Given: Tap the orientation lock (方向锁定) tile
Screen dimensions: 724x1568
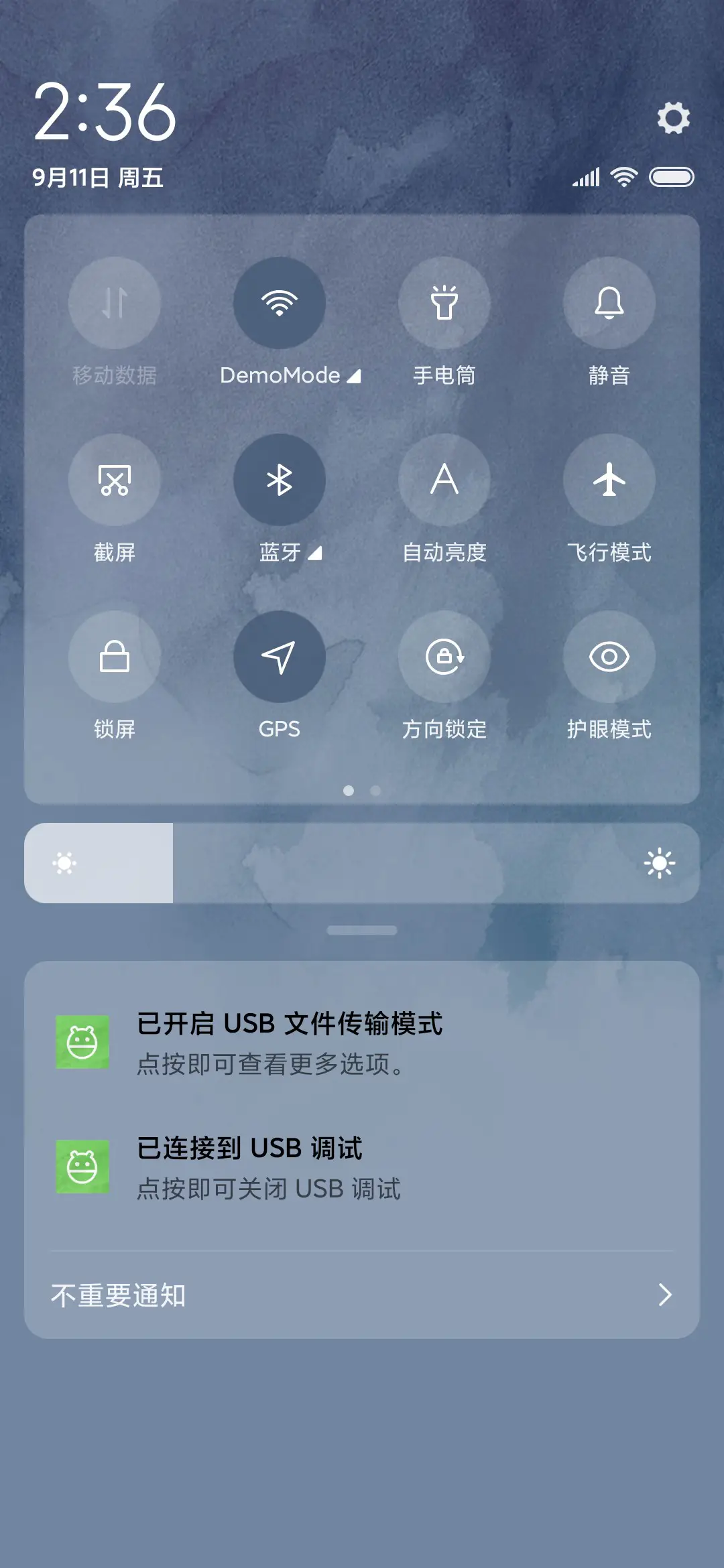Looking at the screenshot, I should coord(444,657).
